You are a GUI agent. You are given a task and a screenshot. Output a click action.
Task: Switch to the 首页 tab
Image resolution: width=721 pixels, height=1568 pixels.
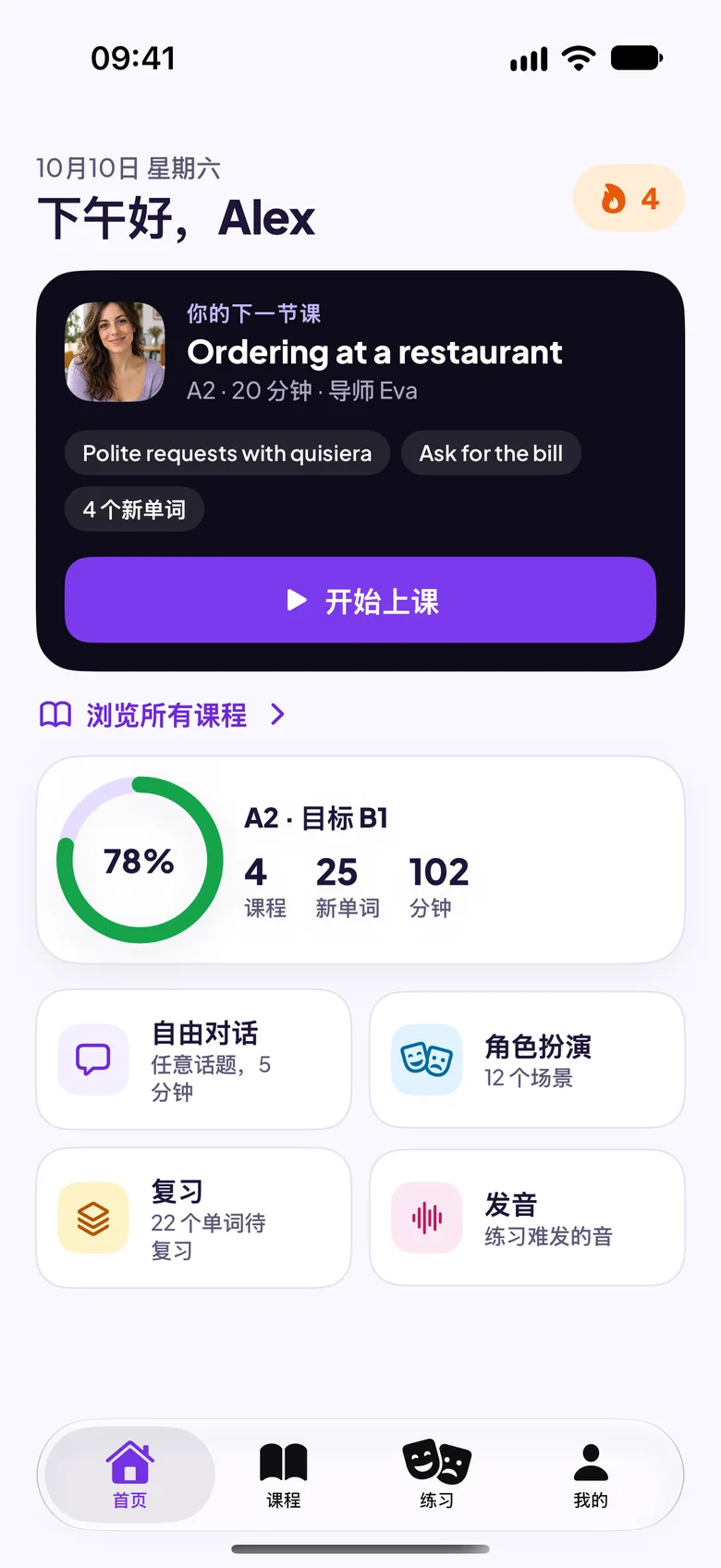tap(130, 1475)
